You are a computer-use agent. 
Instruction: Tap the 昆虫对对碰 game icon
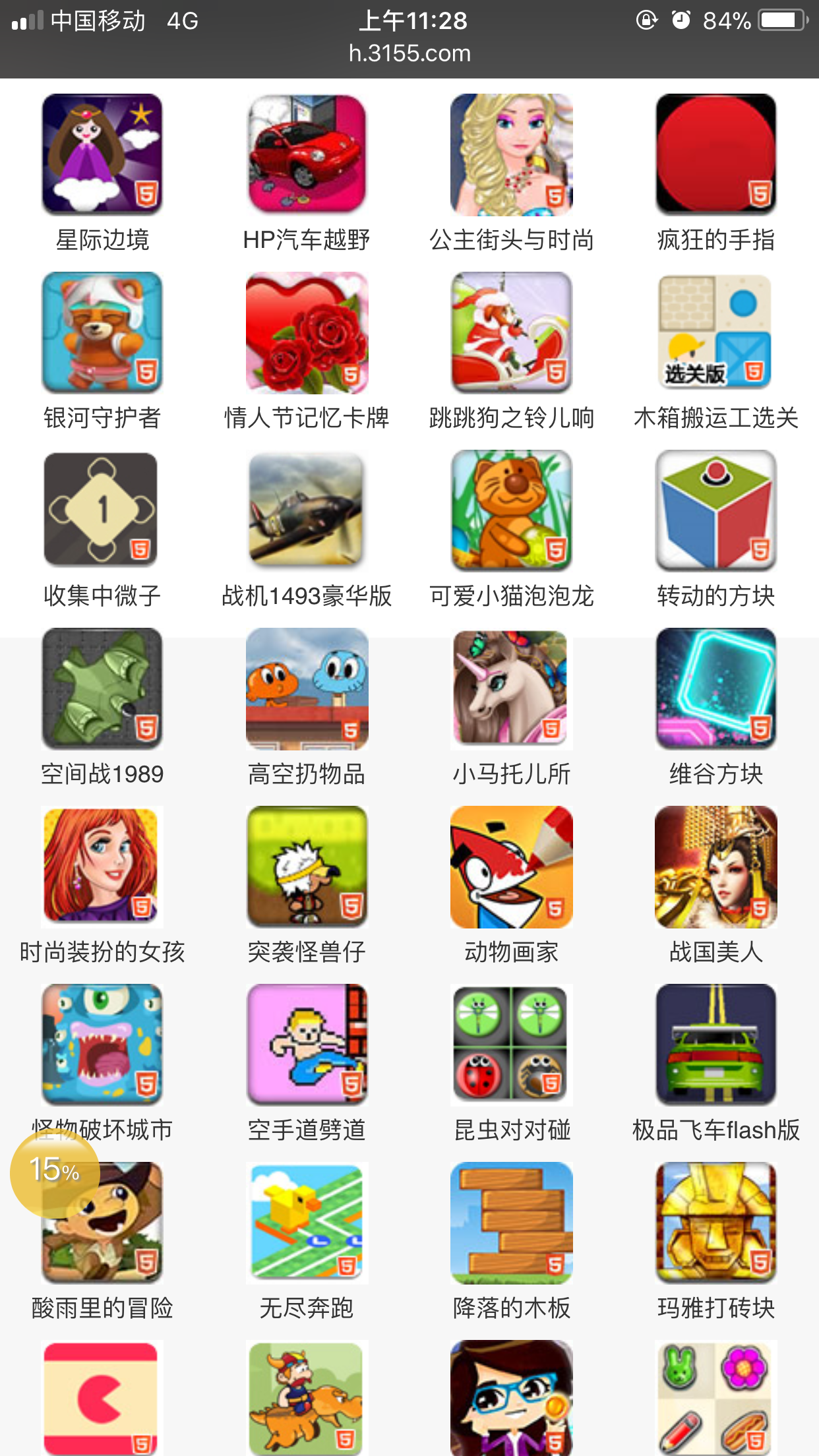(511, 1045)
